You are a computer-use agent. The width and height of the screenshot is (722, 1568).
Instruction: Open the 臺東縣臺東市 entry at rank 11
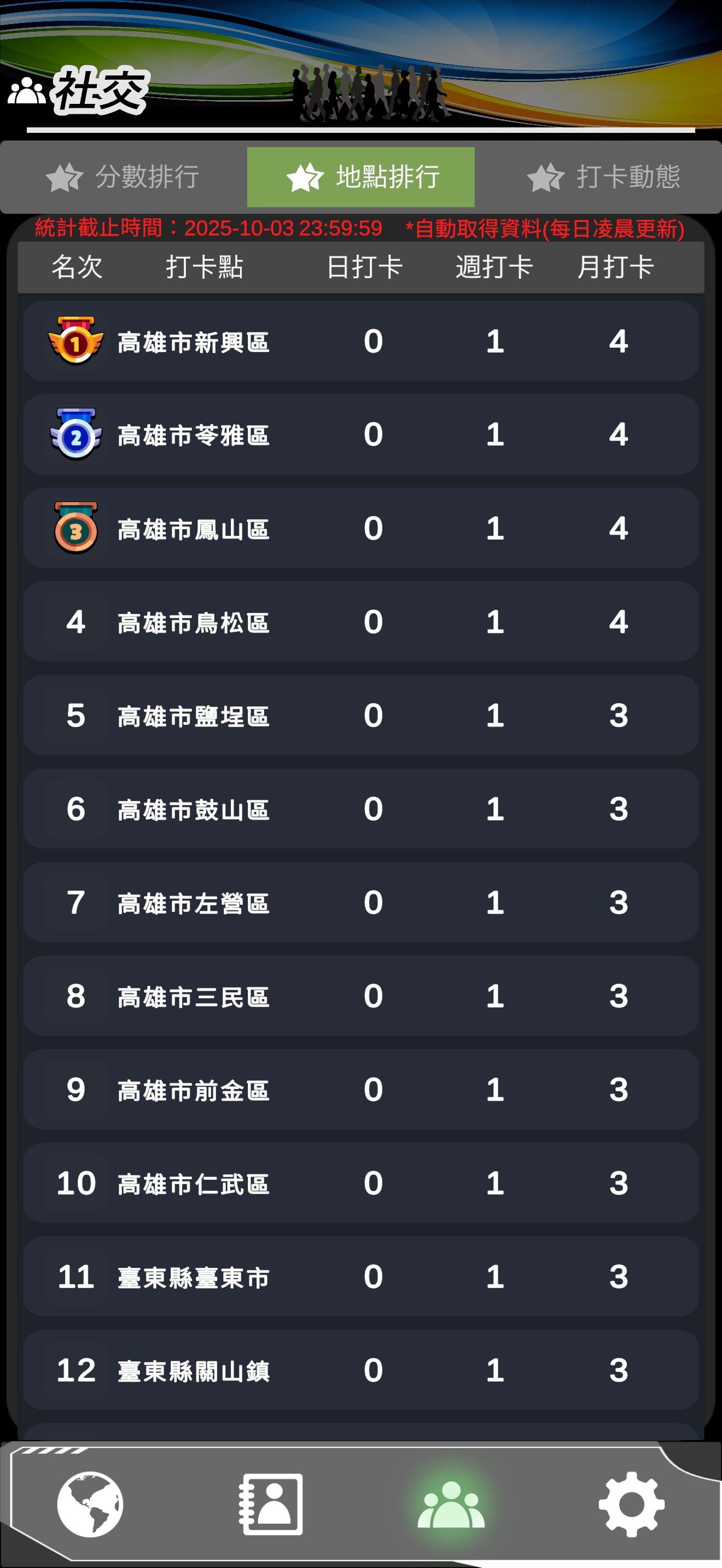[x=361, y=1278]
